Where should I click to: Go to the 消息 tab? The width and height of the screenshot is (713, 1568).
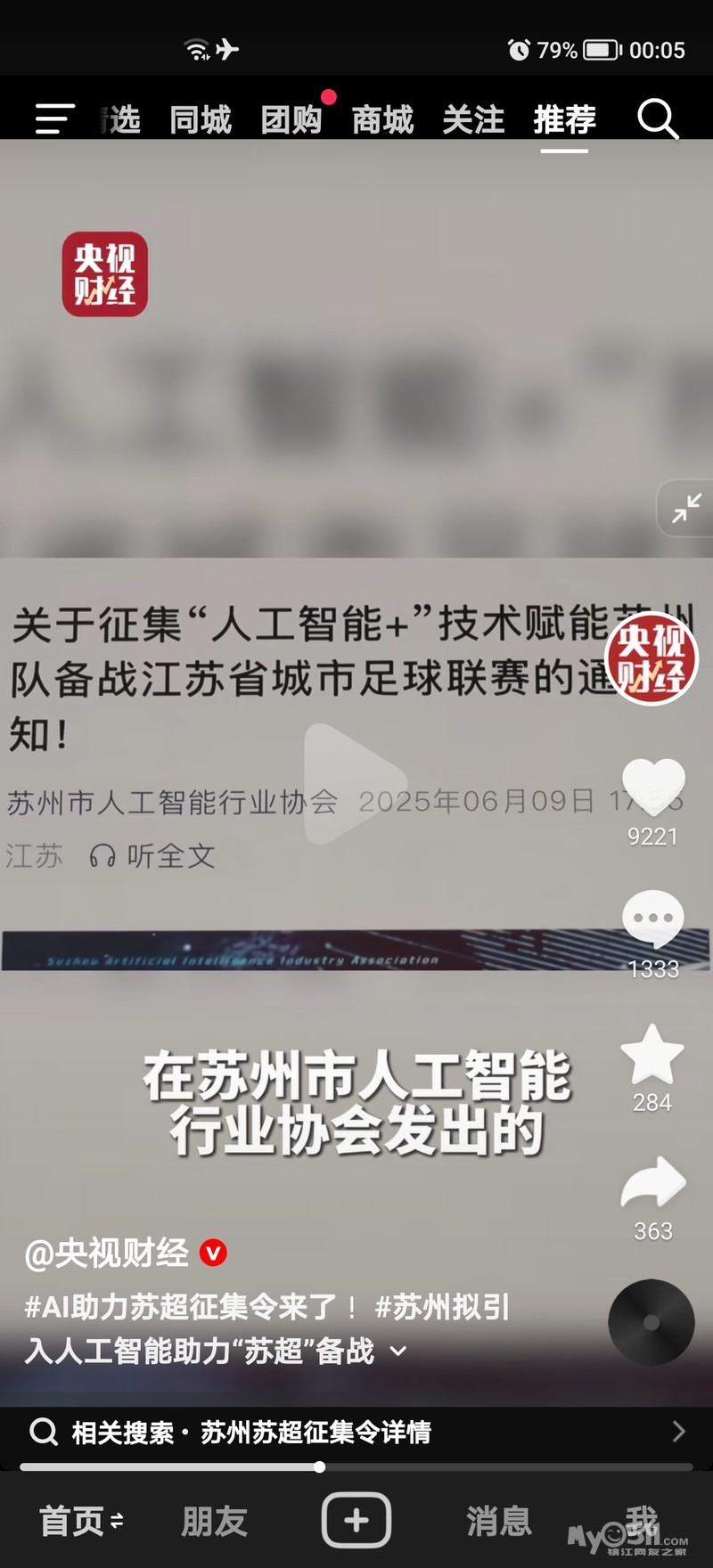[x=499, y=1521]
